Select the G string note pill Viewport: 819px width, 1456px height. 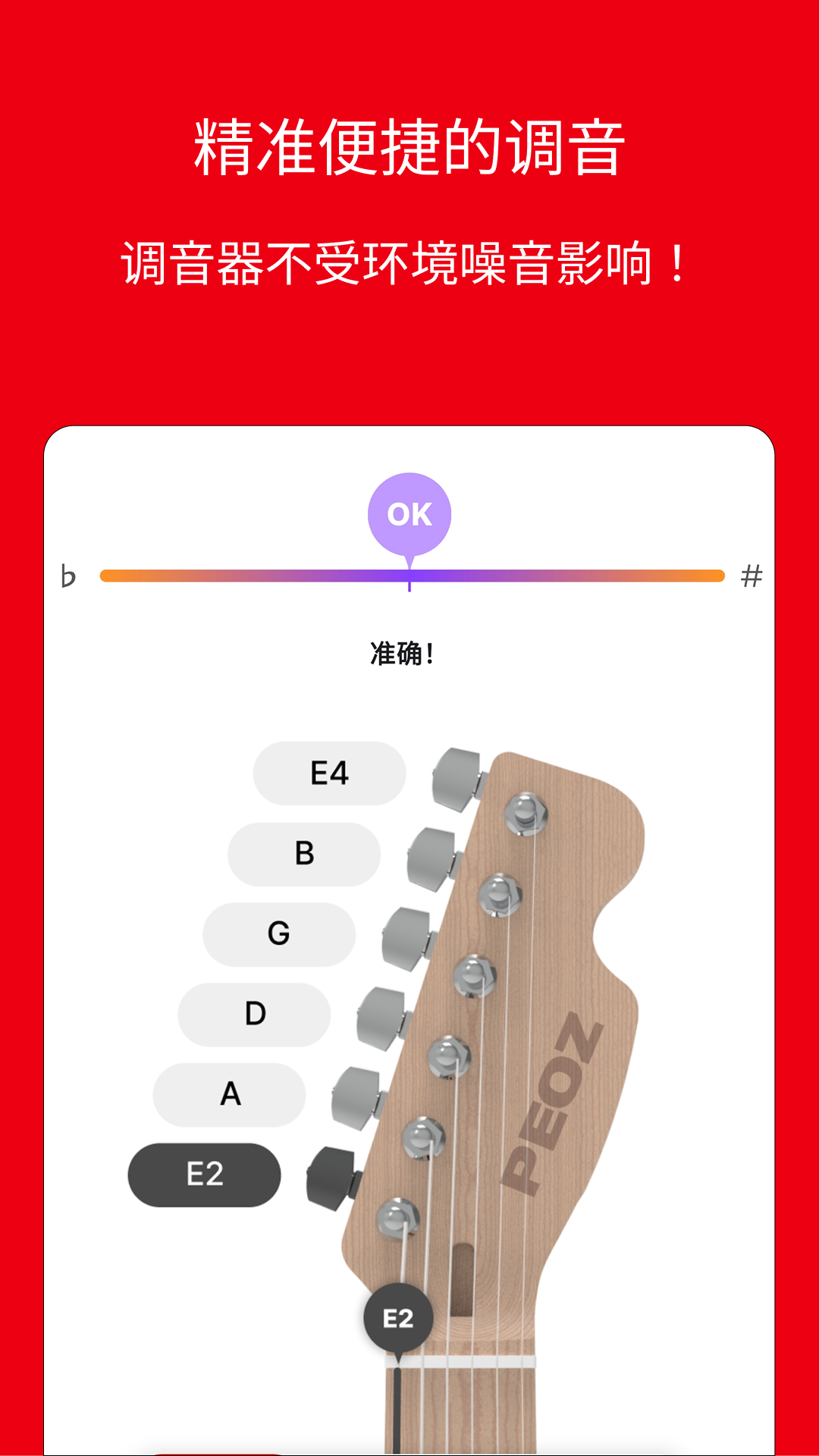(x=279, y=935)
